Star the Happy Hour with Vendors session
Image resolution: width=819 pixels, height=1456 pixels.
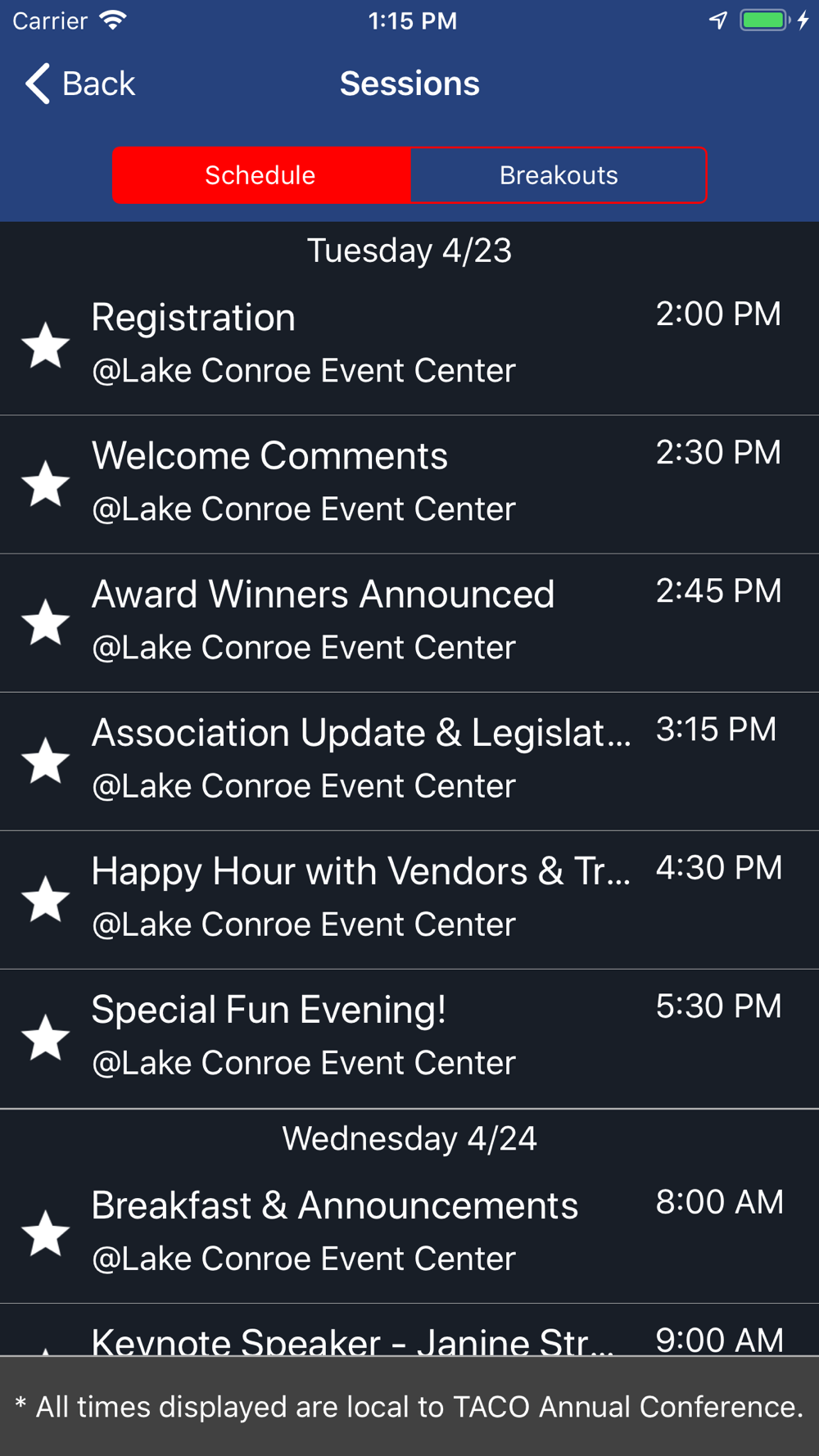point(45,899)
